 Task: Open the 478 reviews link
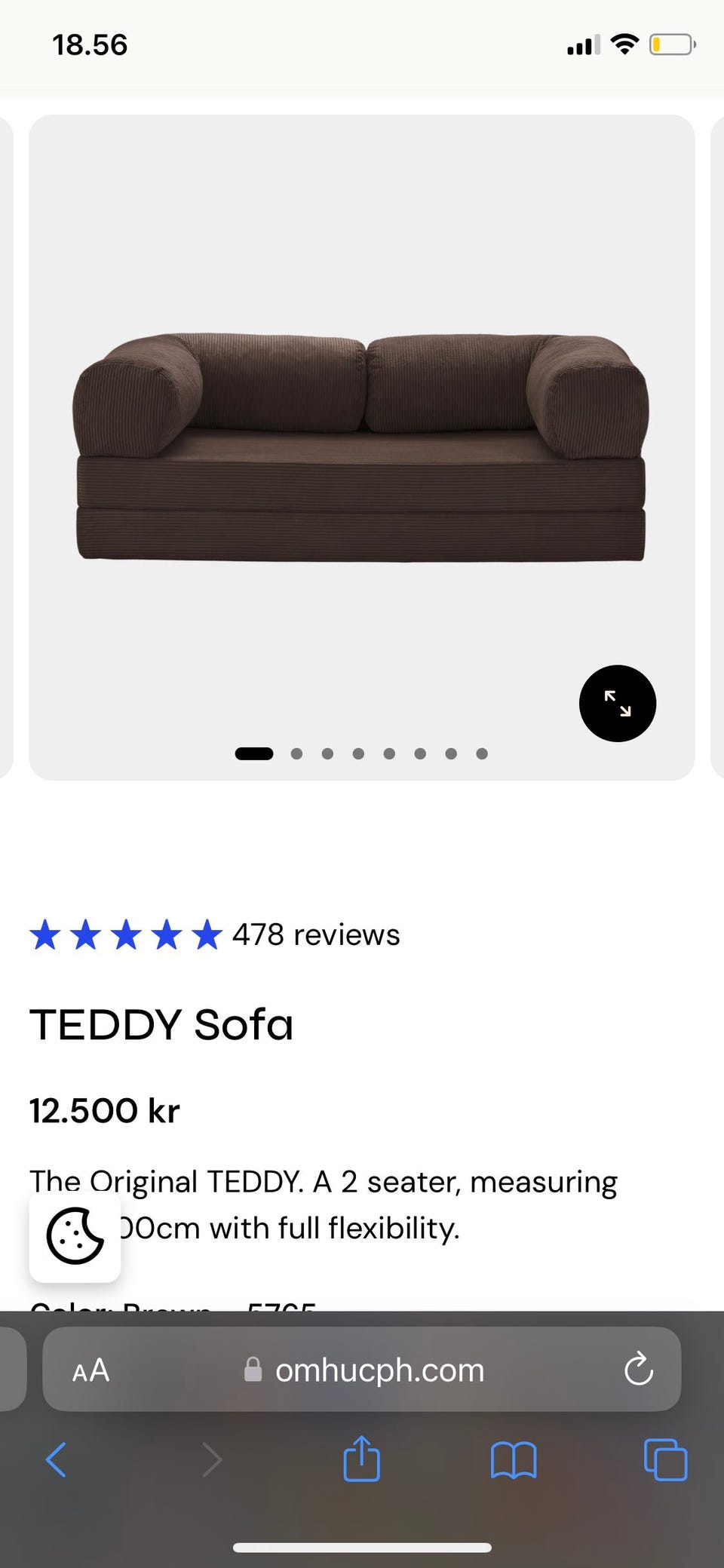(x=315, y=934)
